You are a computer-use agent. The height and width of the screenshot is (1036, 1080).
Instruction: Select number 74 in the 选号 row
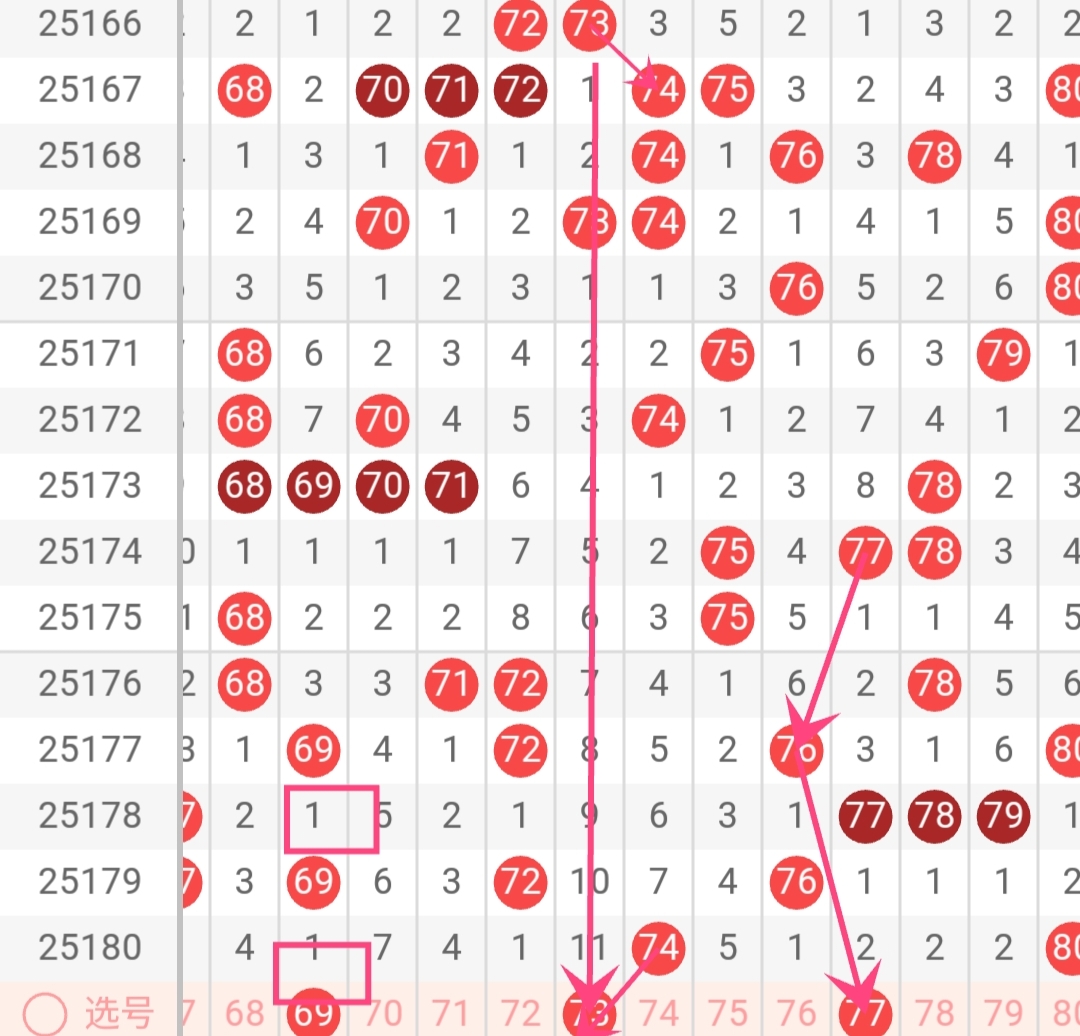pyautogui.click(x=658, y=1014)
